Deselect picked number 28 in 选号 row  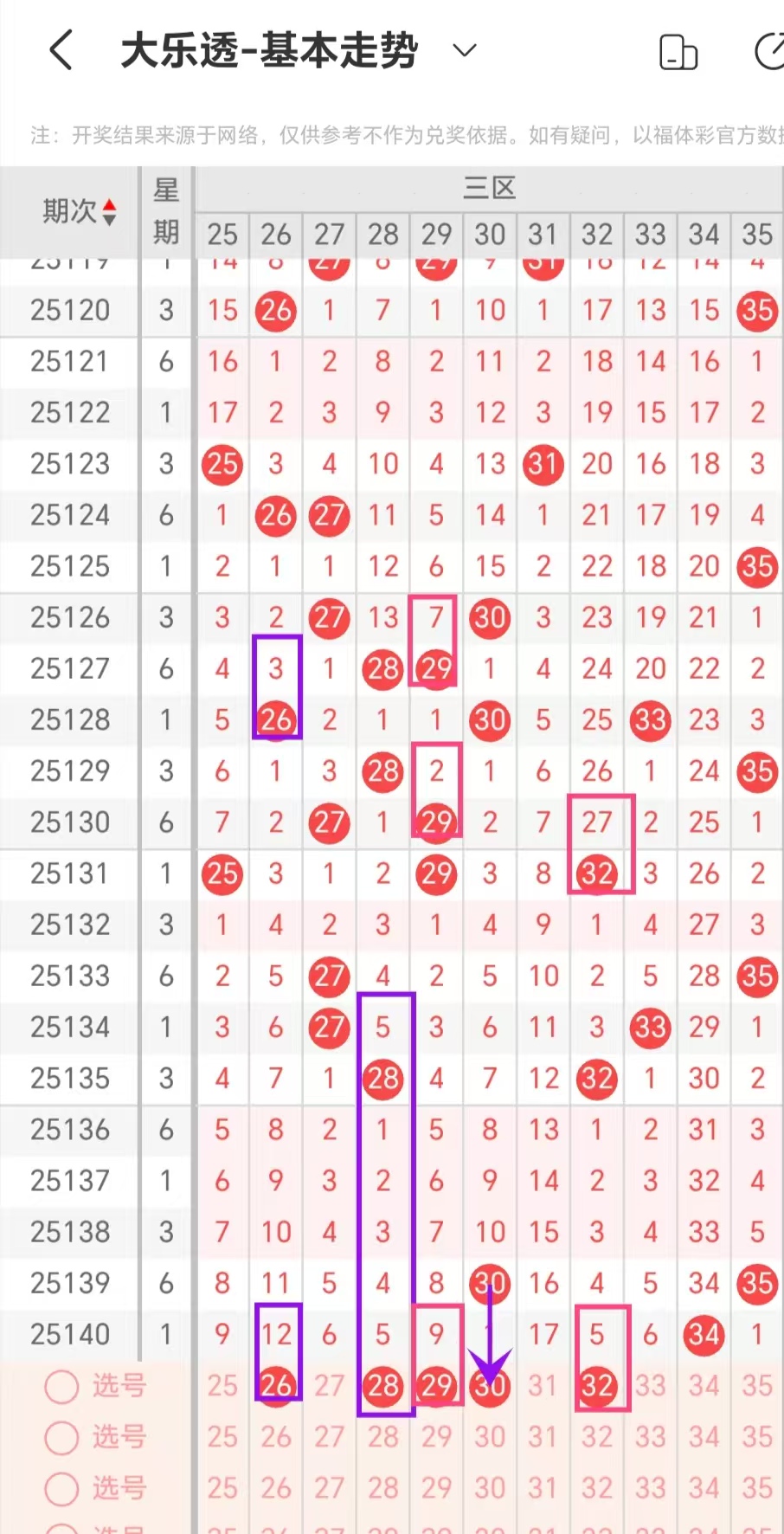(383, 1386)
